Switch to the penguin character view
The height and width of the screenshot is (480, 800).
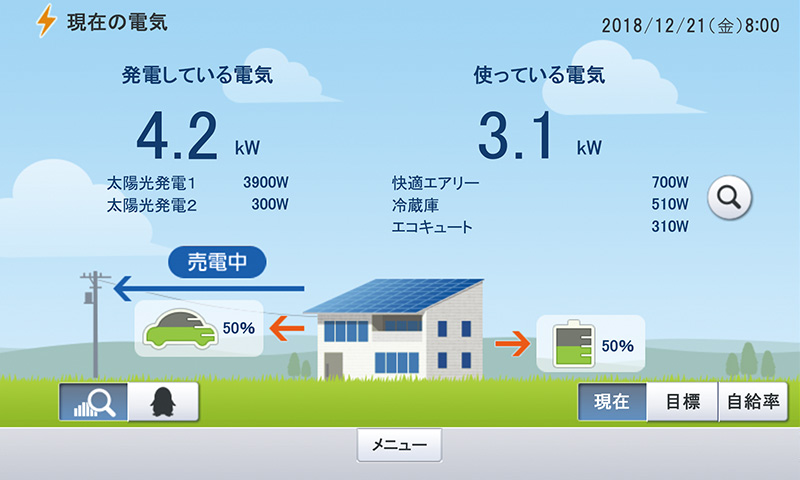pos(163,402)
